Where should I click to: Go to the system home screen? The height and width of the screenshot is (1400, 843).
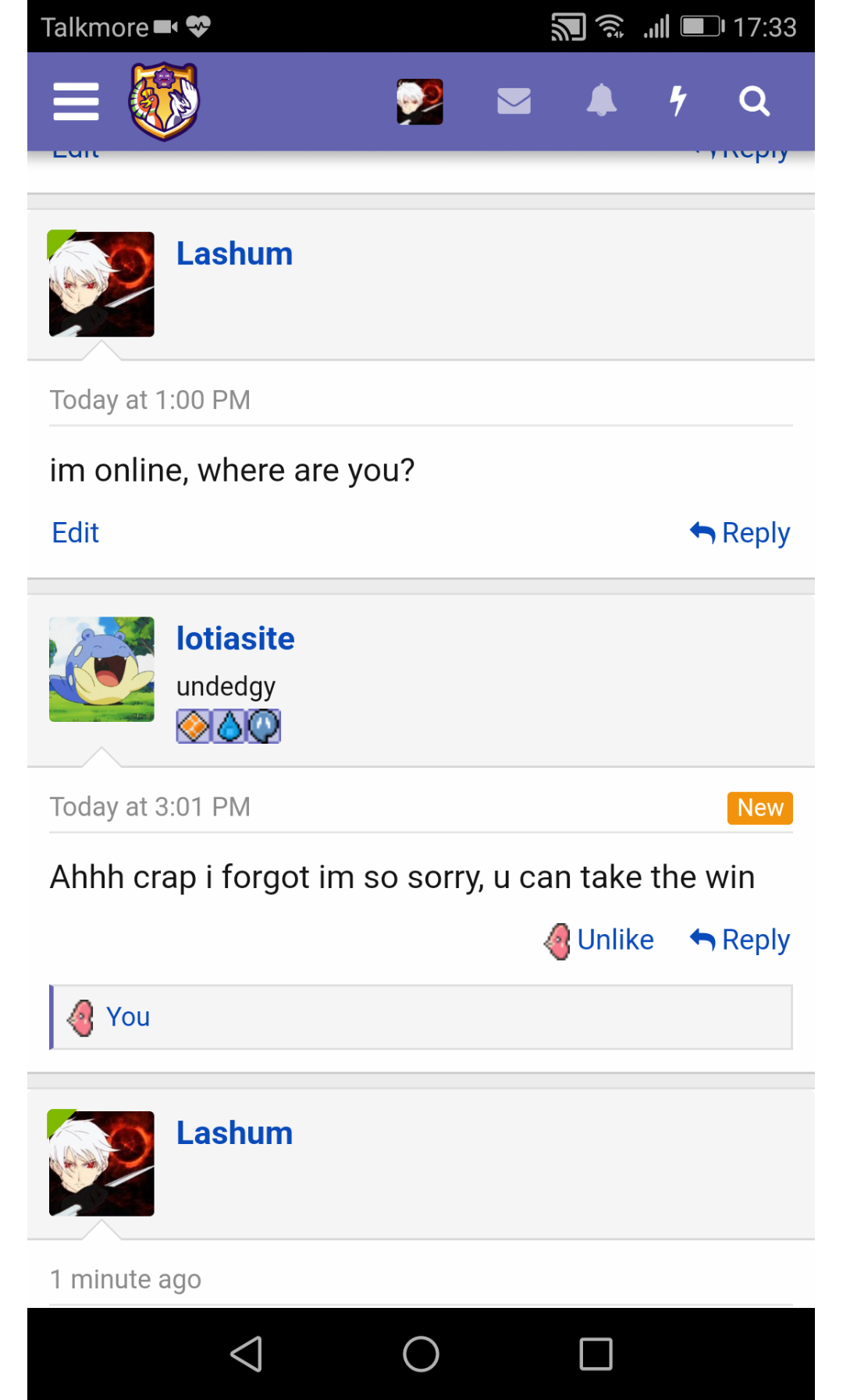[421, 1354]
